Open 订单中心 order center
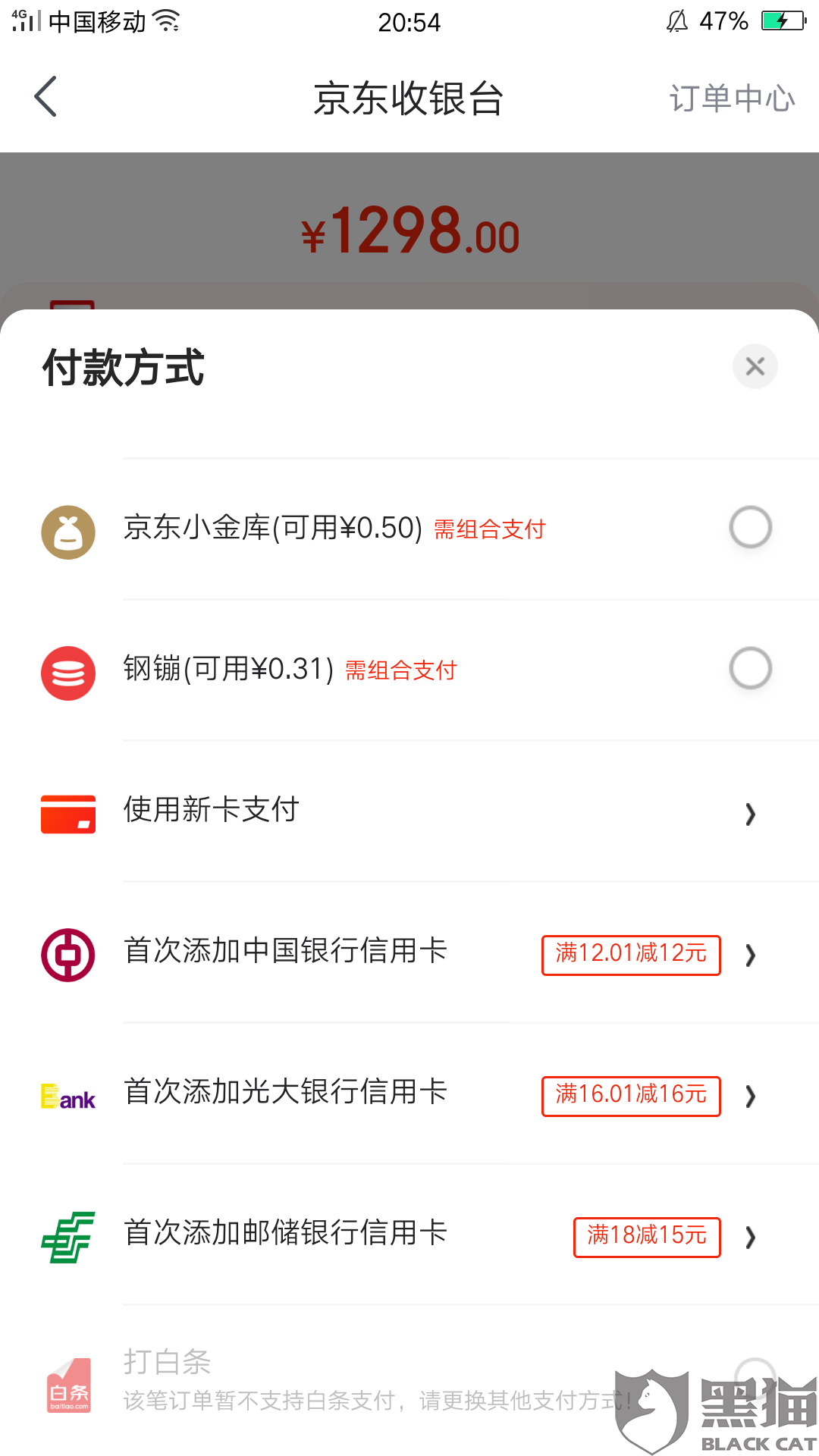Image resolution: width=819 pixels, height=1456 pixels. 732,99
